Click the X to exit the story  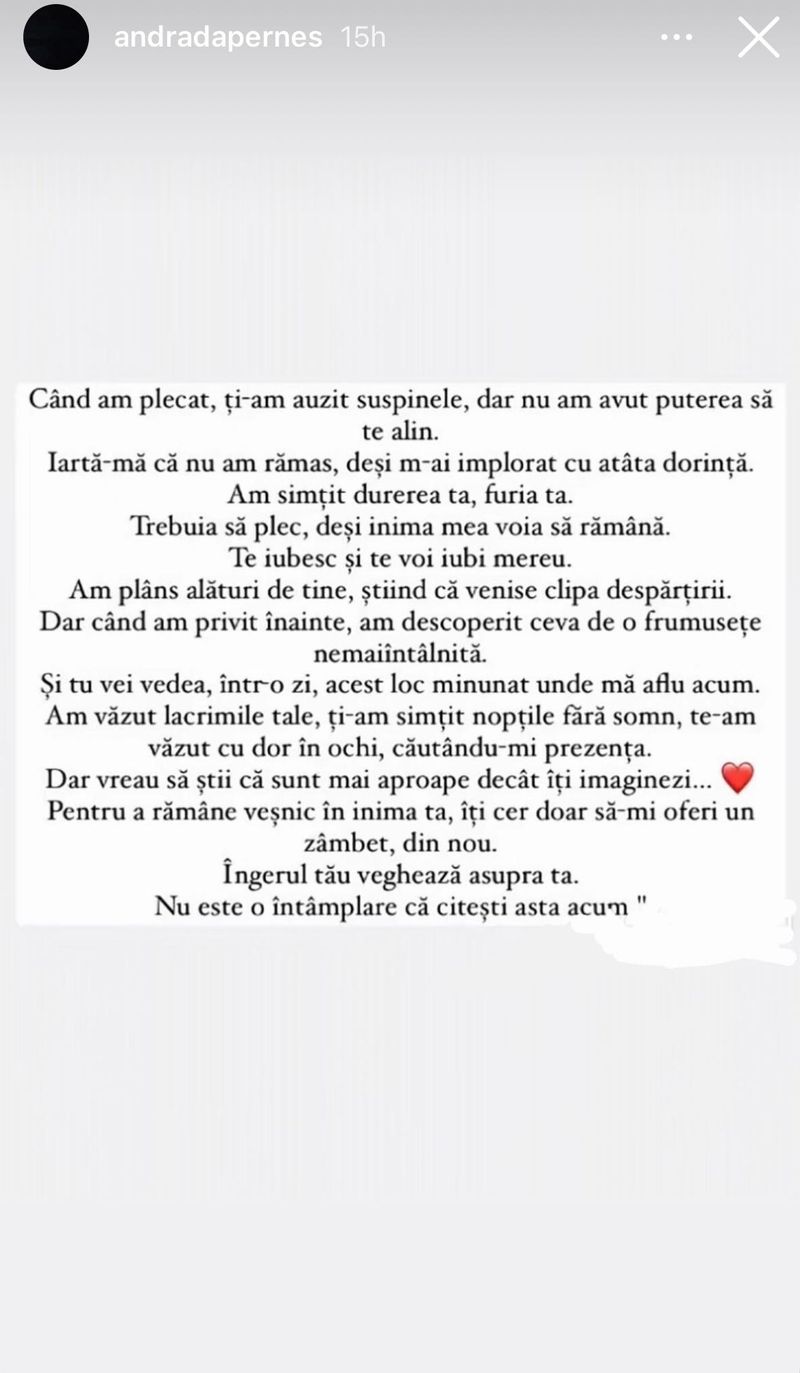click(758, 38)
